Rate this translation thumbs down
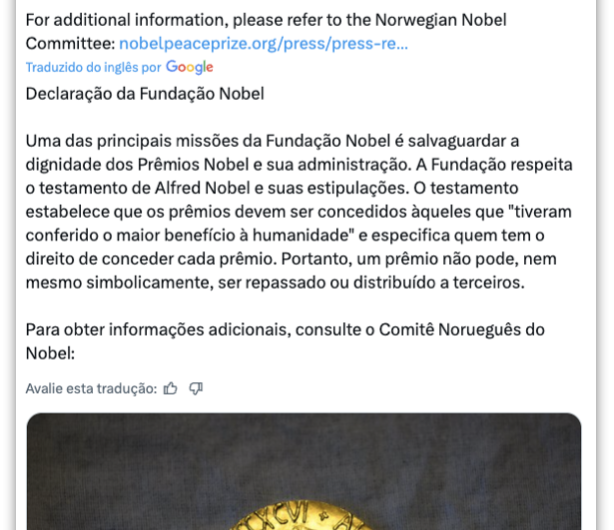The image size is (614, 530). [196, 389]
